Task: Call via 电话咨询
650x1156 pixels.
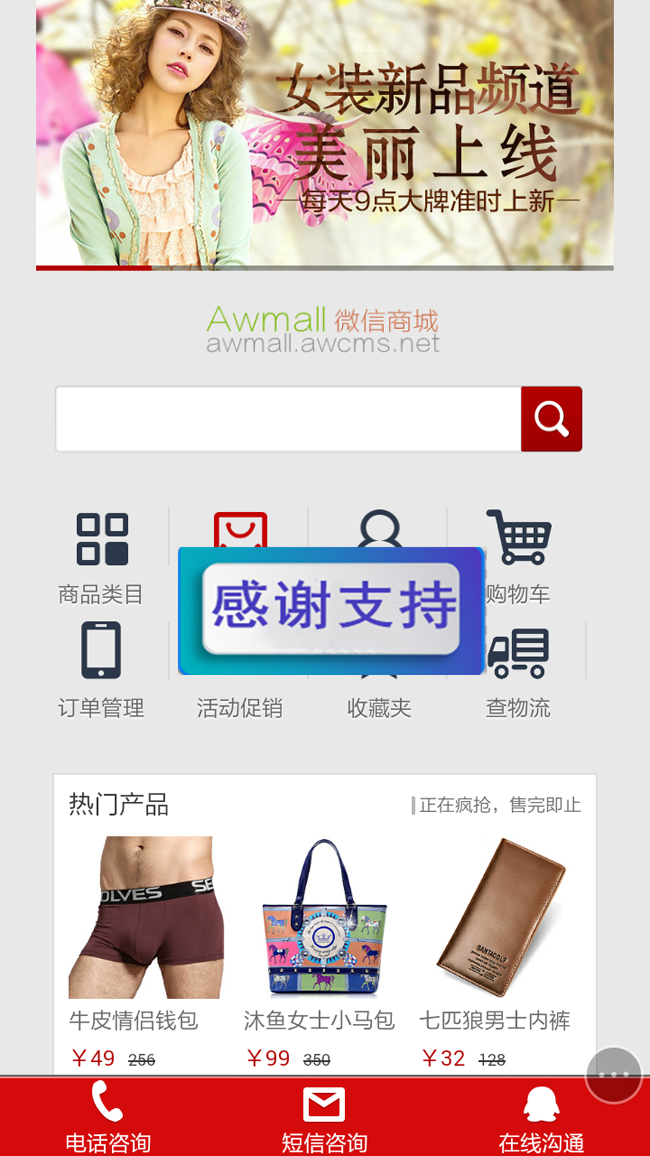Action: pyautogui.click(x=108, y=1118)
